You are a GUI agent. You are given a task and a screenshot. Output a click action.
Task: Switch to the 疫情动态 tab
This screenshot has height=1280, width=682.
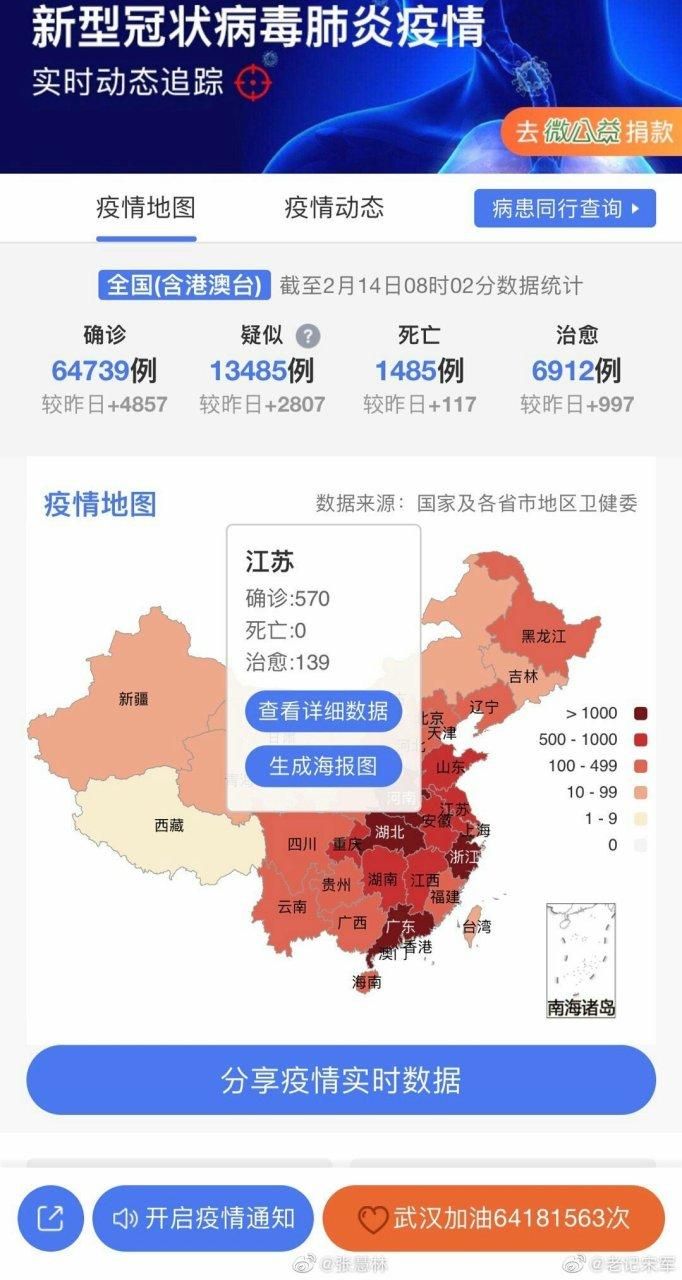pyautogui.click(x=334, y=208)
